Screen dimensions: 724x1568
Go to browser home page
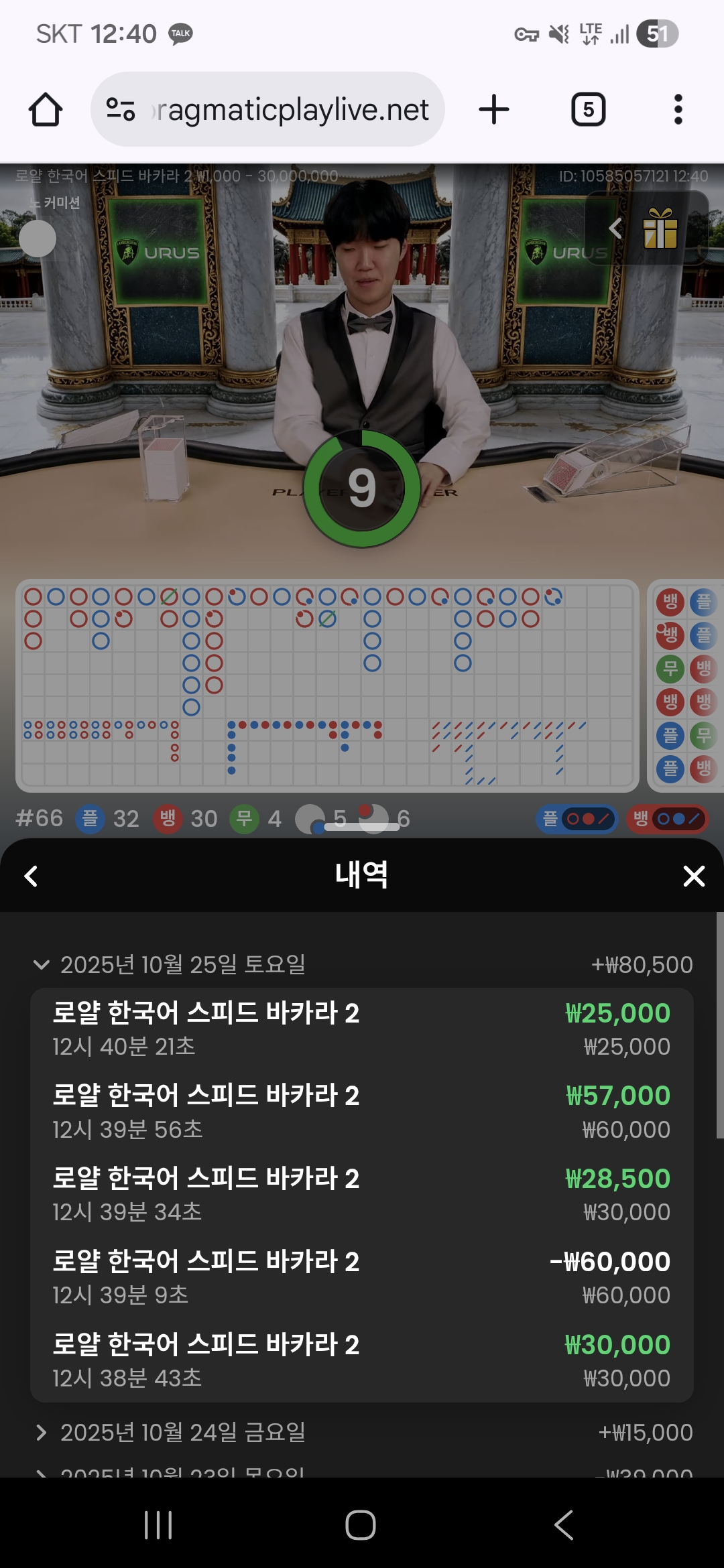(46, 110)
